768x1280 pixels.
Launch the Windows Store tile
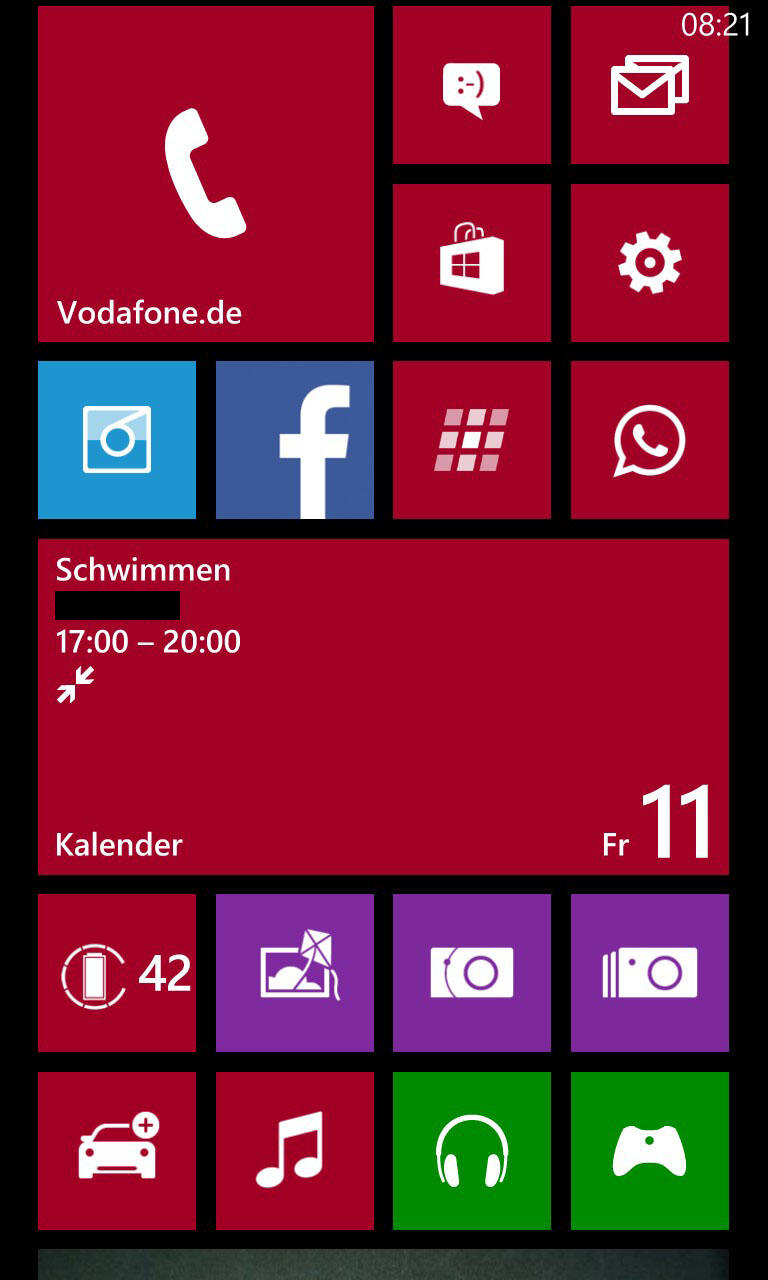click(472, 263)
